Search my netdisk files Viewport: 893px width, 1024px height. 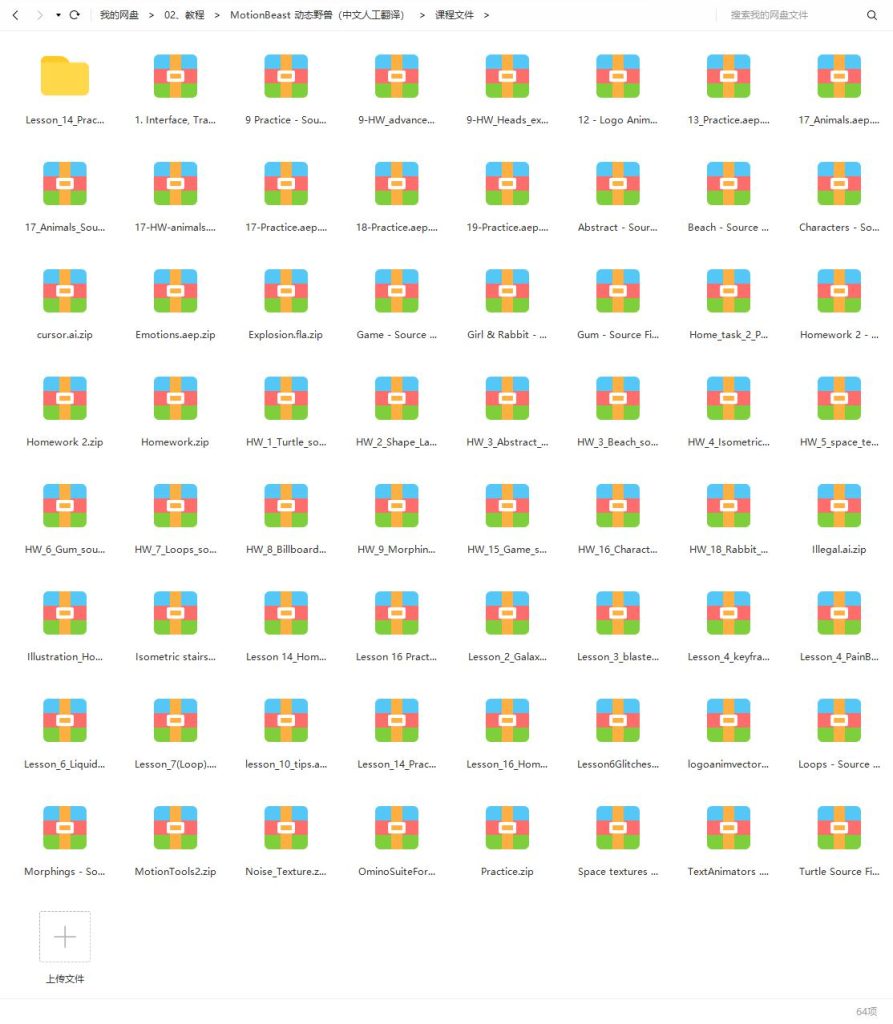790,15
